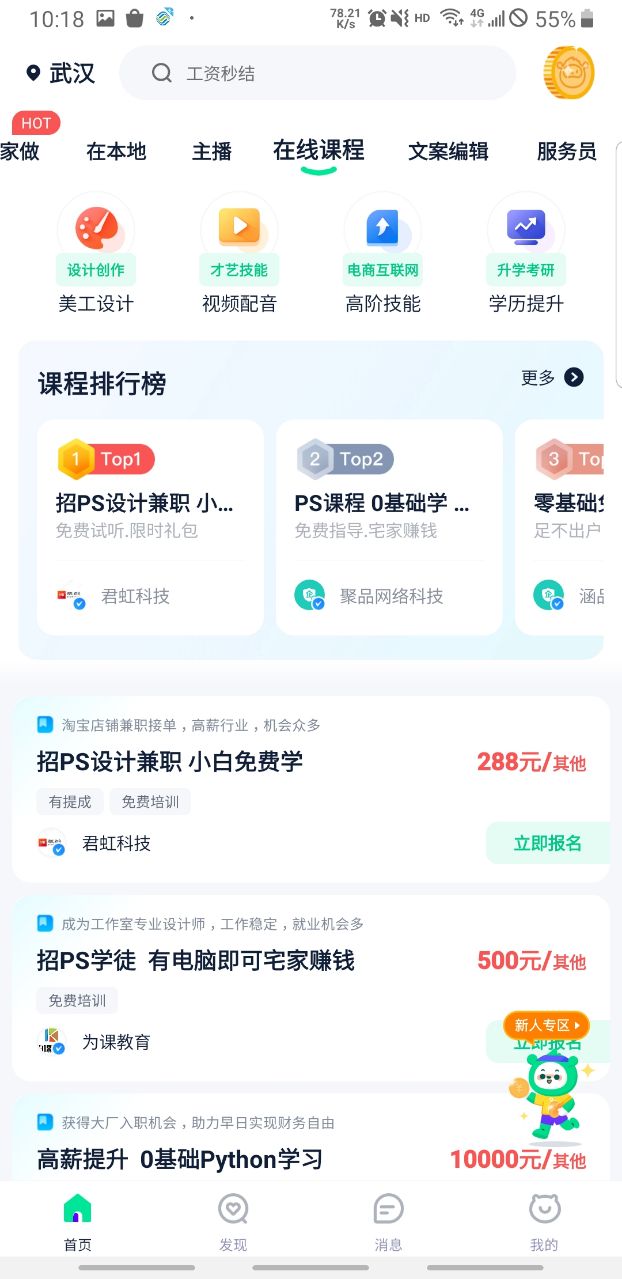Open the 高阶技能 category
Screen dimensions: 622x1279
(x=382, y=254)
